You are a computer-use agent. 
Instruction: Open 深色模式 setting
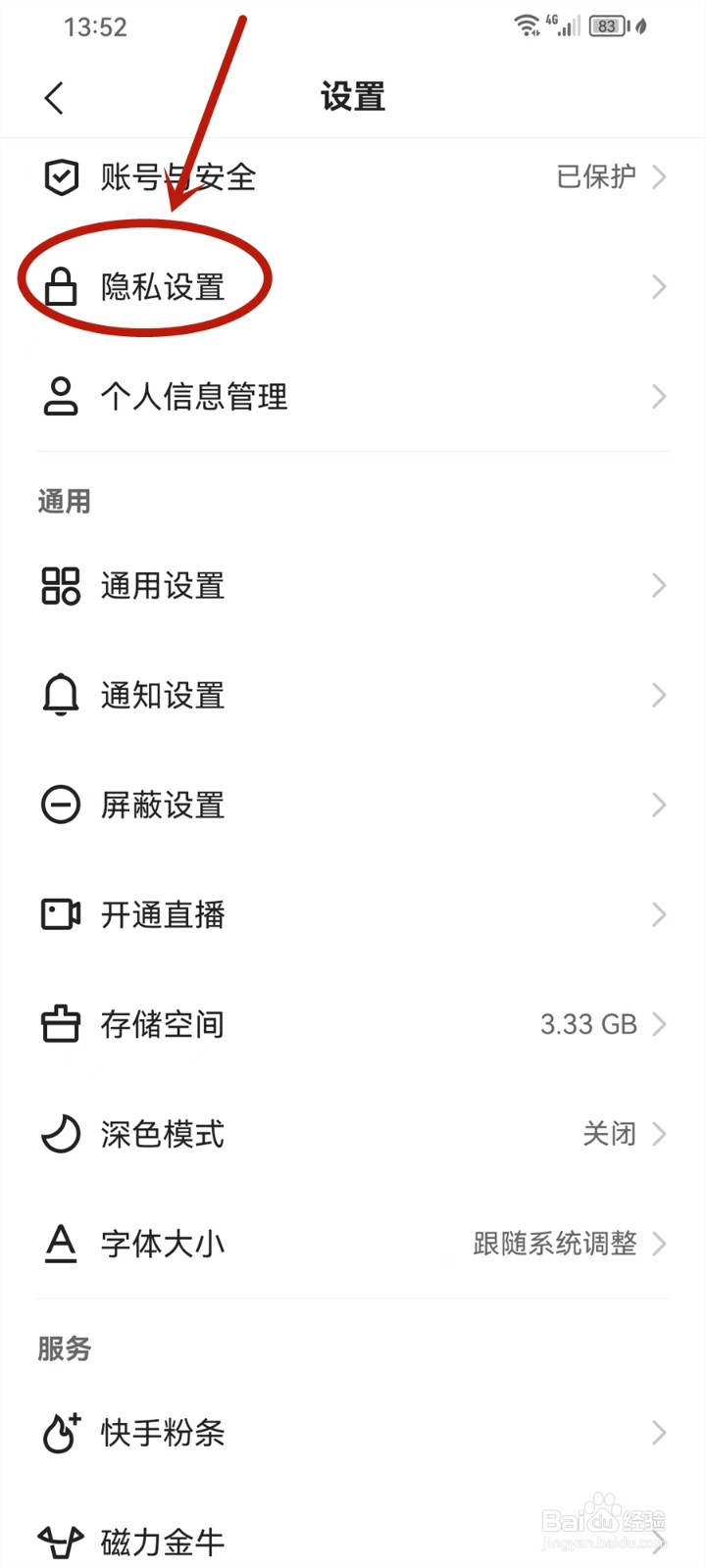[353, 1135]
